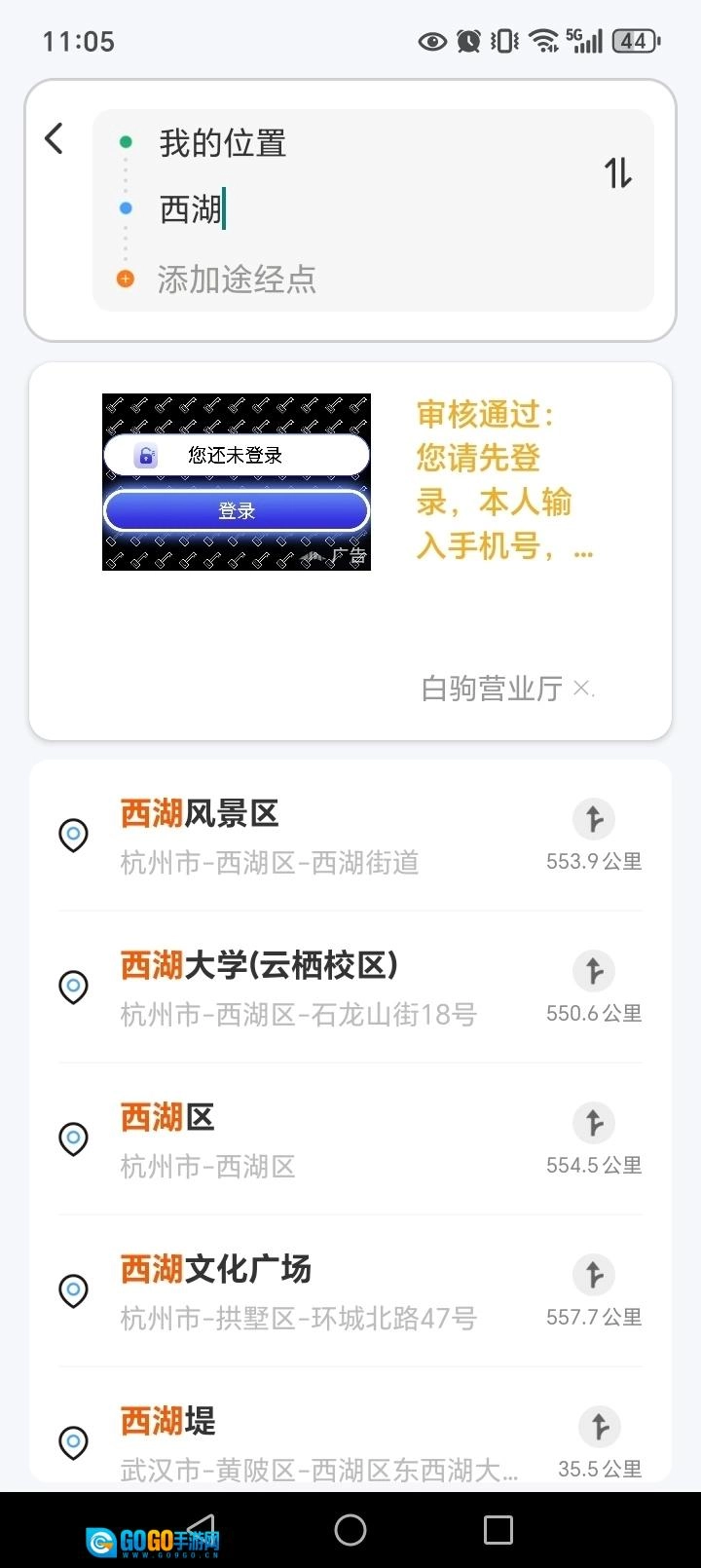
Task: Tap the system home button
Action: [x=350, y=1529]
